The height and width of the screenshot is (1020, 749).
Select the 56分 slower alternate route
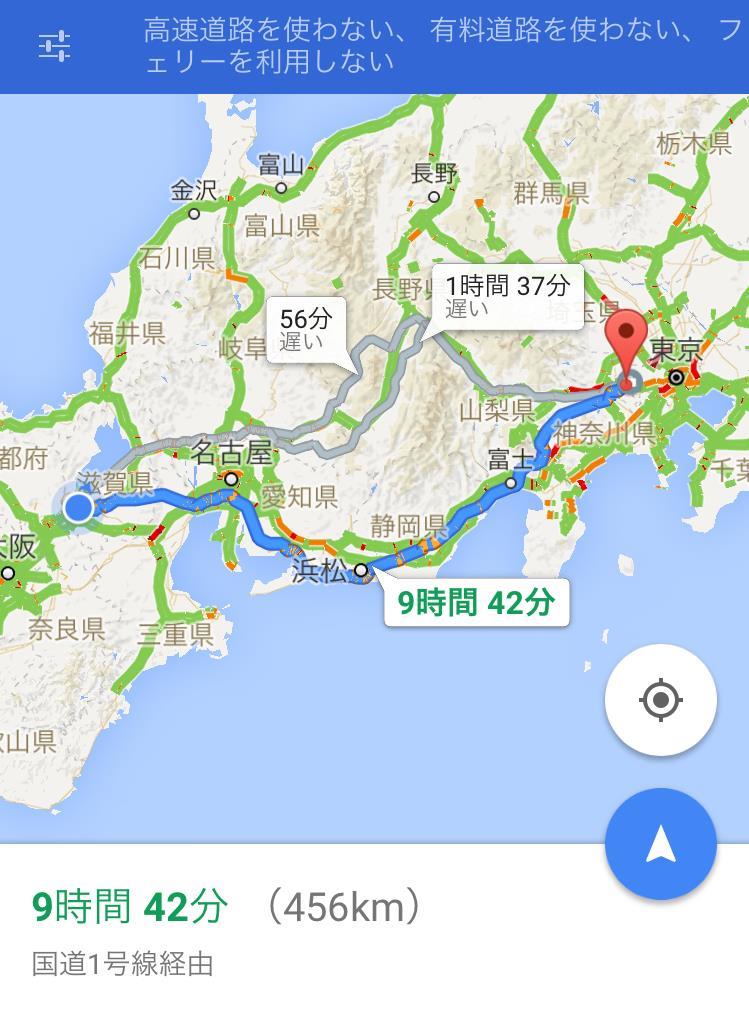point(305,329)
